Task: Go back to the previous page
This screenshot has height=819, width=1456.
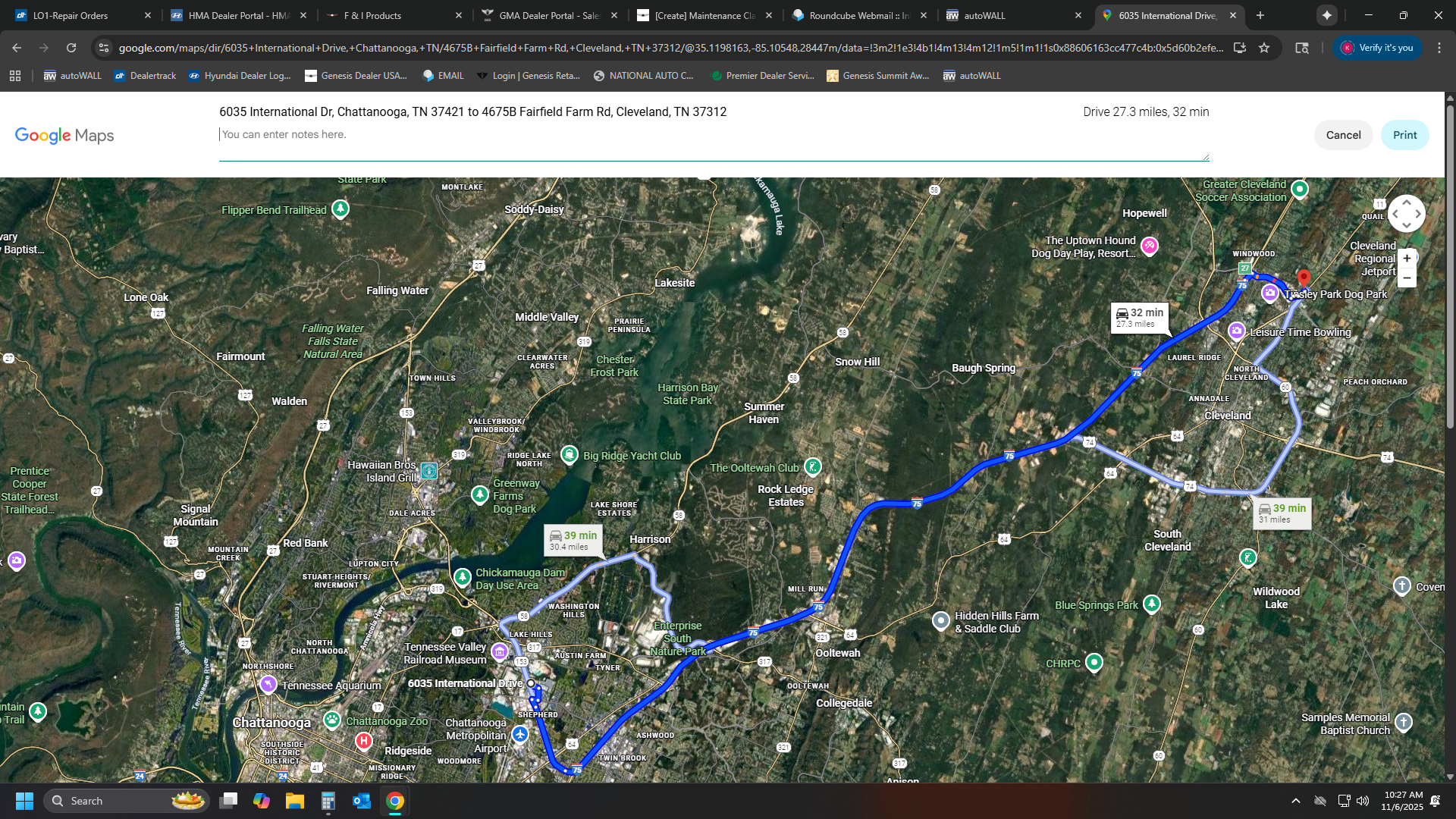Action: [17, 48]
